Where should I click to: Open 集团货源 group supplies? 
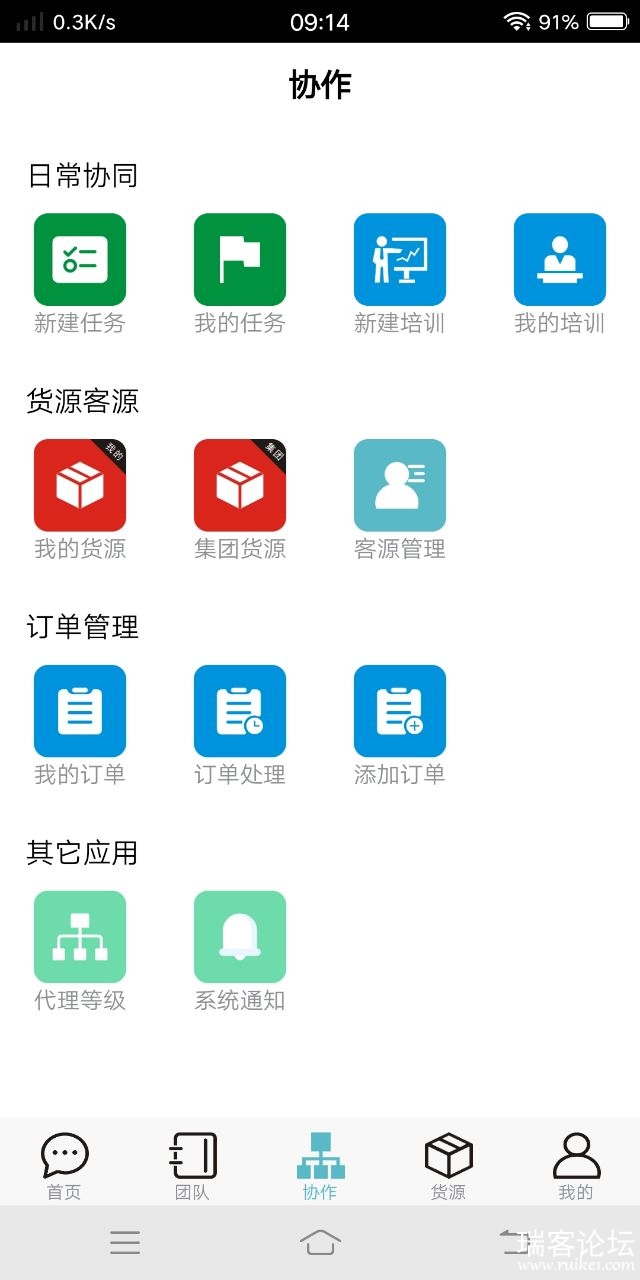tap(240, 485)
